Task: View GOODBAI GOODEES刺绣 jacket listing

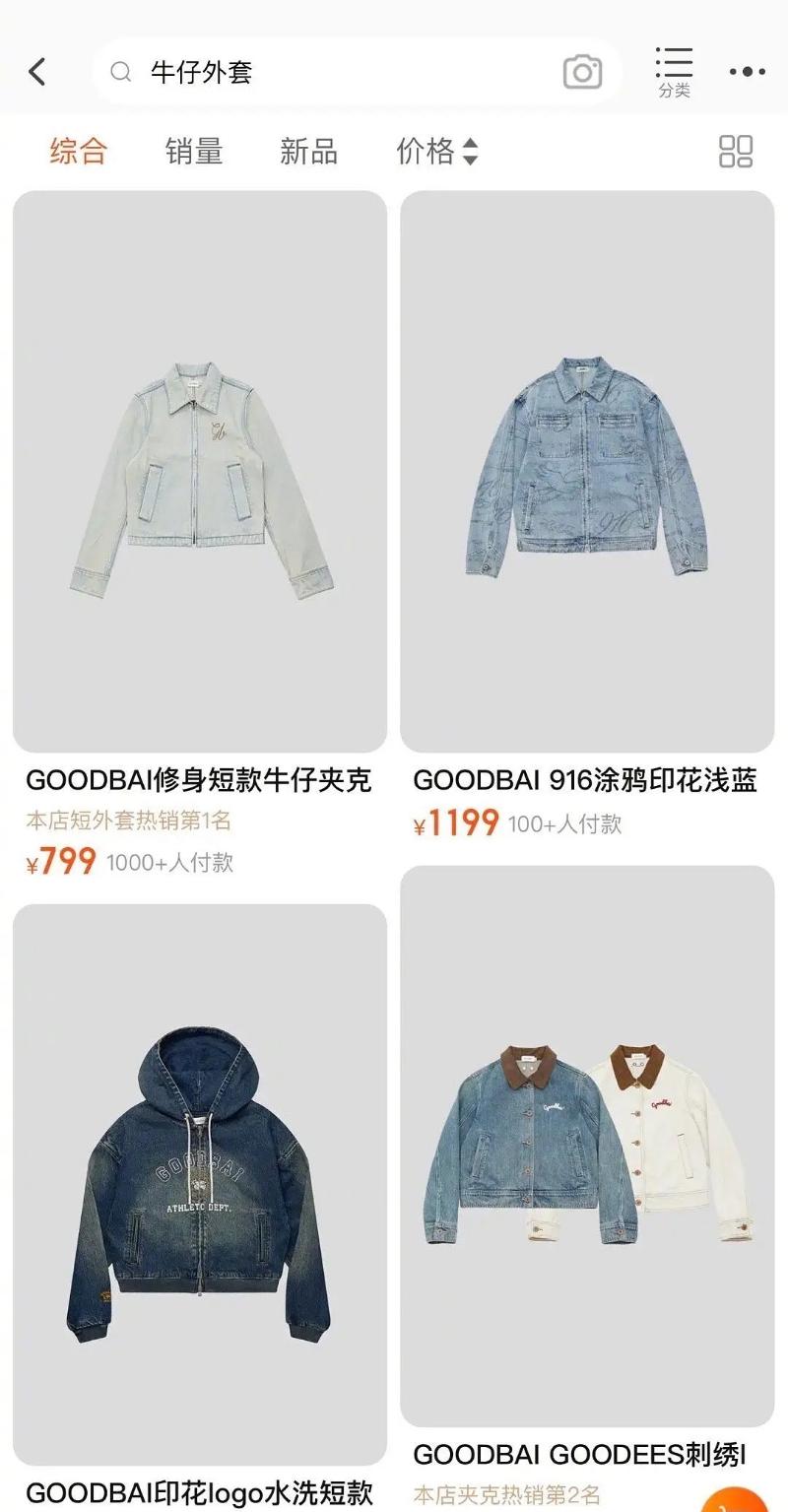Action: (x=587, y=1146)
